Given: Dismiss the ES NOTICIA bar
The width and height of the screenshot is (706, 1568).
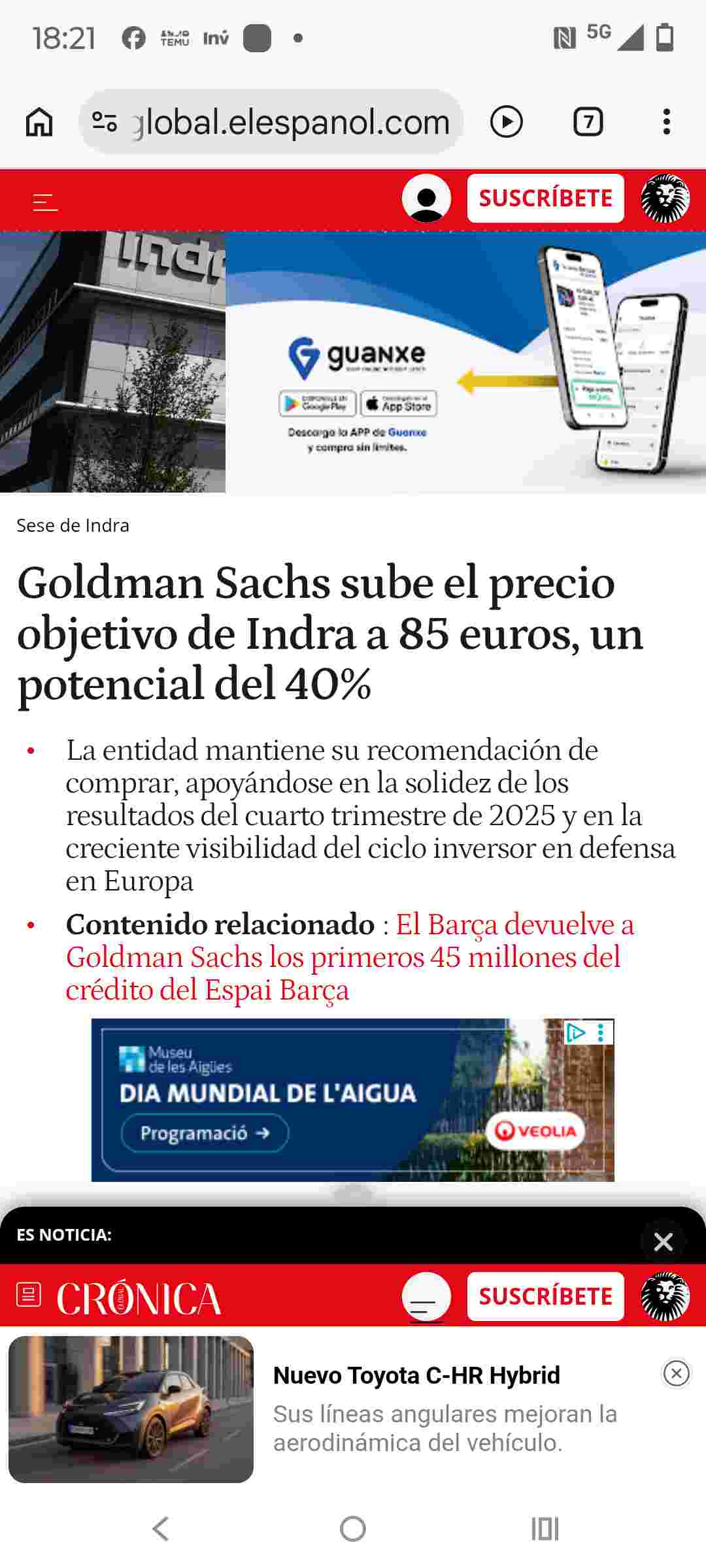Looking at the screenshot, I should [x=663, y=1241].
